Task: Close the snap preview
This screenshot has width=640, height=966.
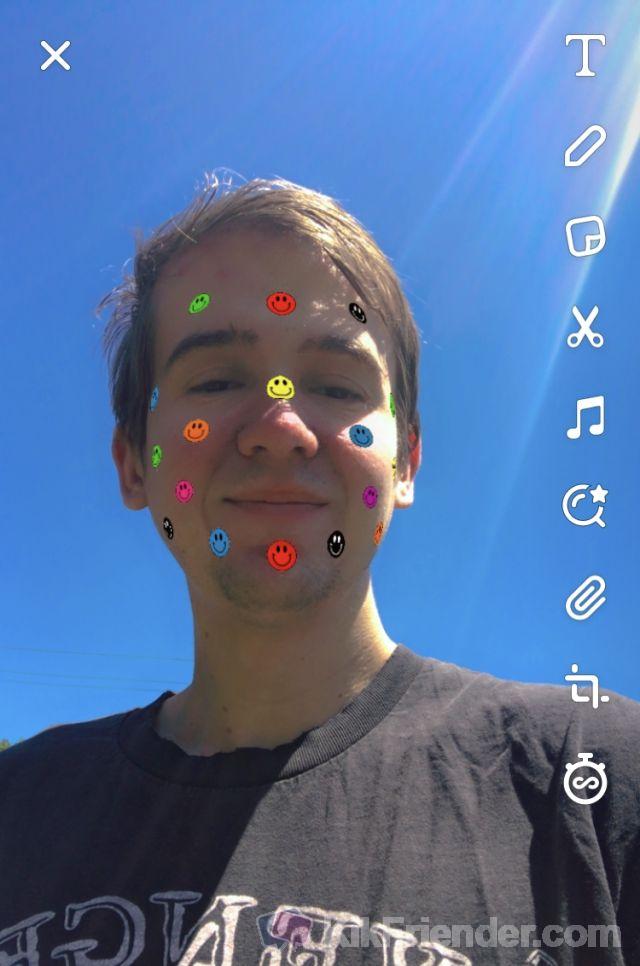Action: pos(55,55)
